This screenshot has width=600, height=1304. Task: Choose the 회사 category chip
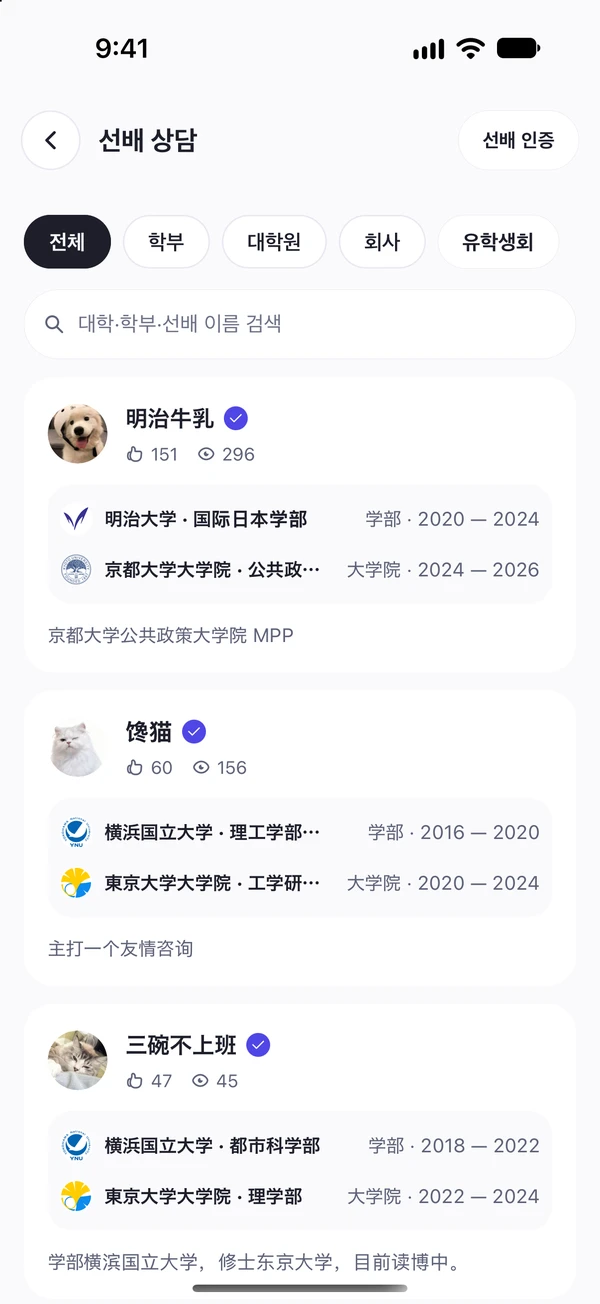pyautogui.click(x=382, y=242)
